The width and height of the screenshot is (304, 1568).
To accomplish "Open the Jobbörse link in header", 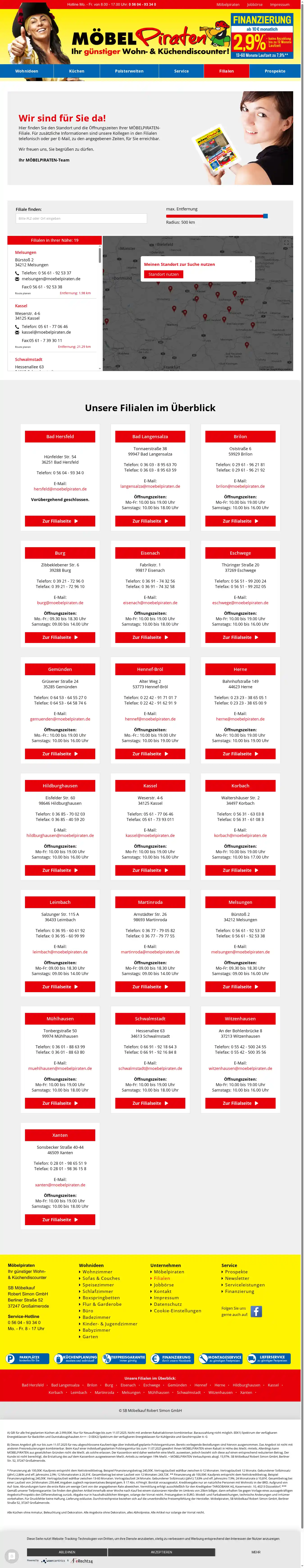I will 255,4.
